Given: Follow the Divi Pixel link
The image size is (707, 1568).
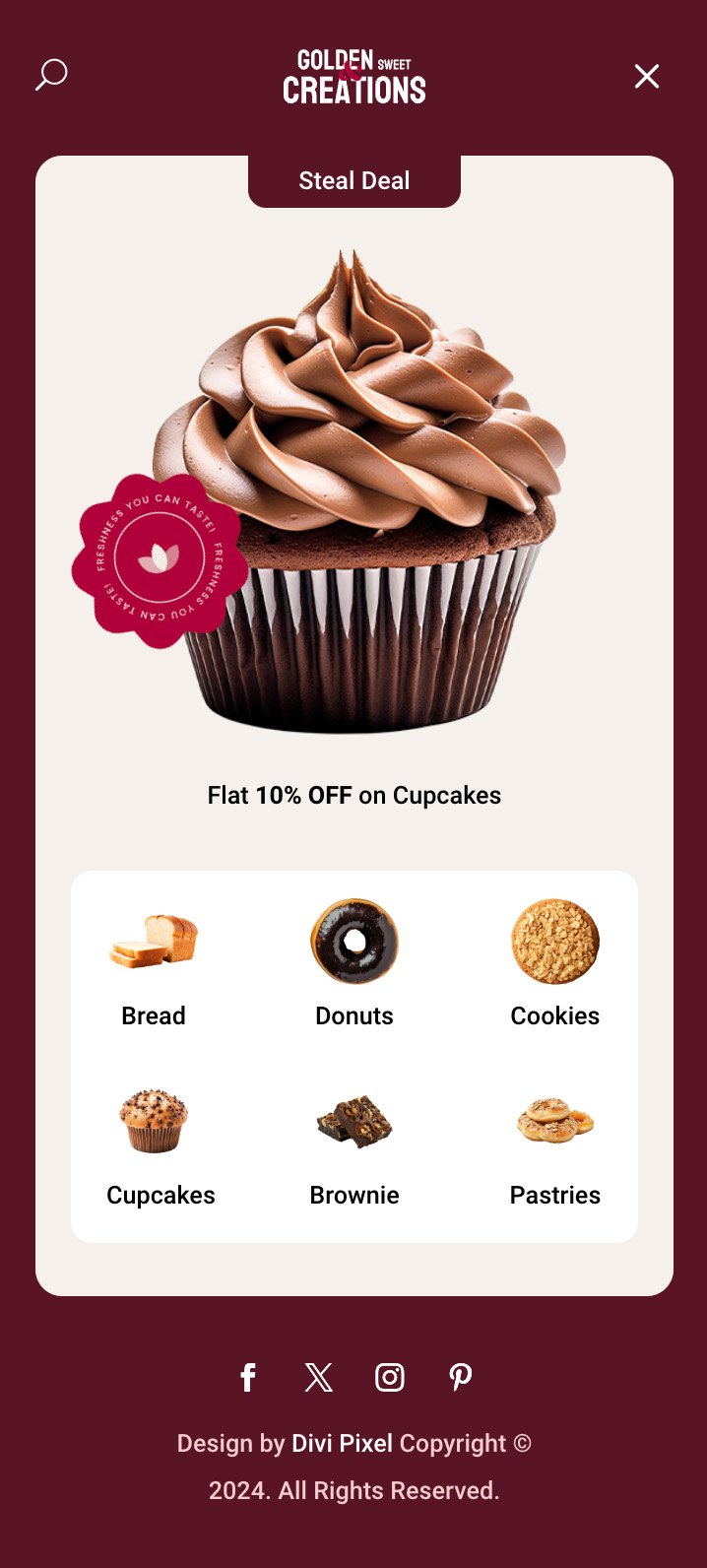Looking at the screenshot, I should point(342,1444).
